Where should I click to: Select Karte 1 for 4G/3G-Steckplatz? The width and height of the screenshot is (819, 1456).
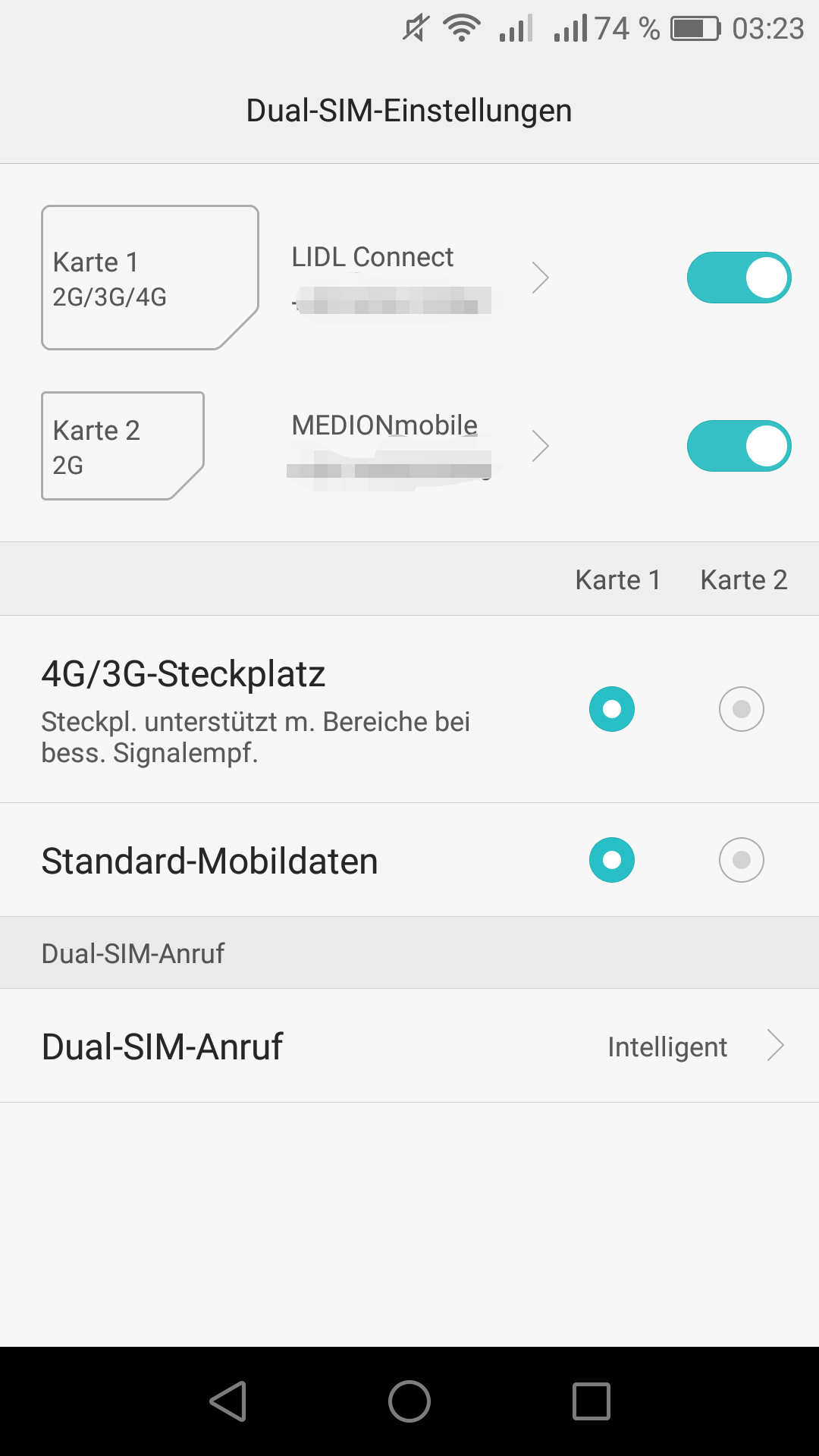(612, 709)
